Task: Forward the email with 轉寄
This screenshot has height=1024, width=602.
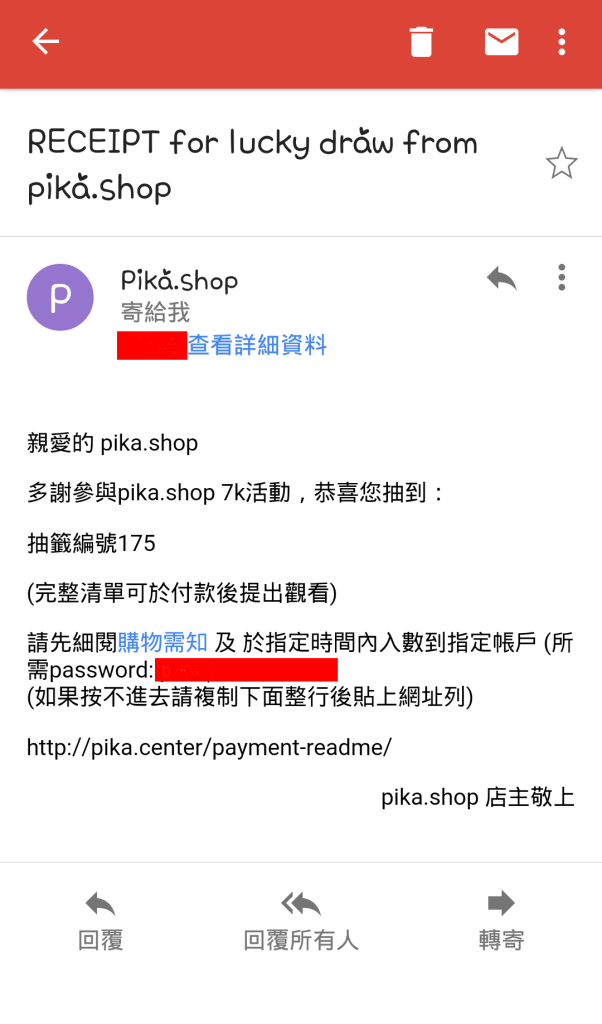Action: (501, 921)
